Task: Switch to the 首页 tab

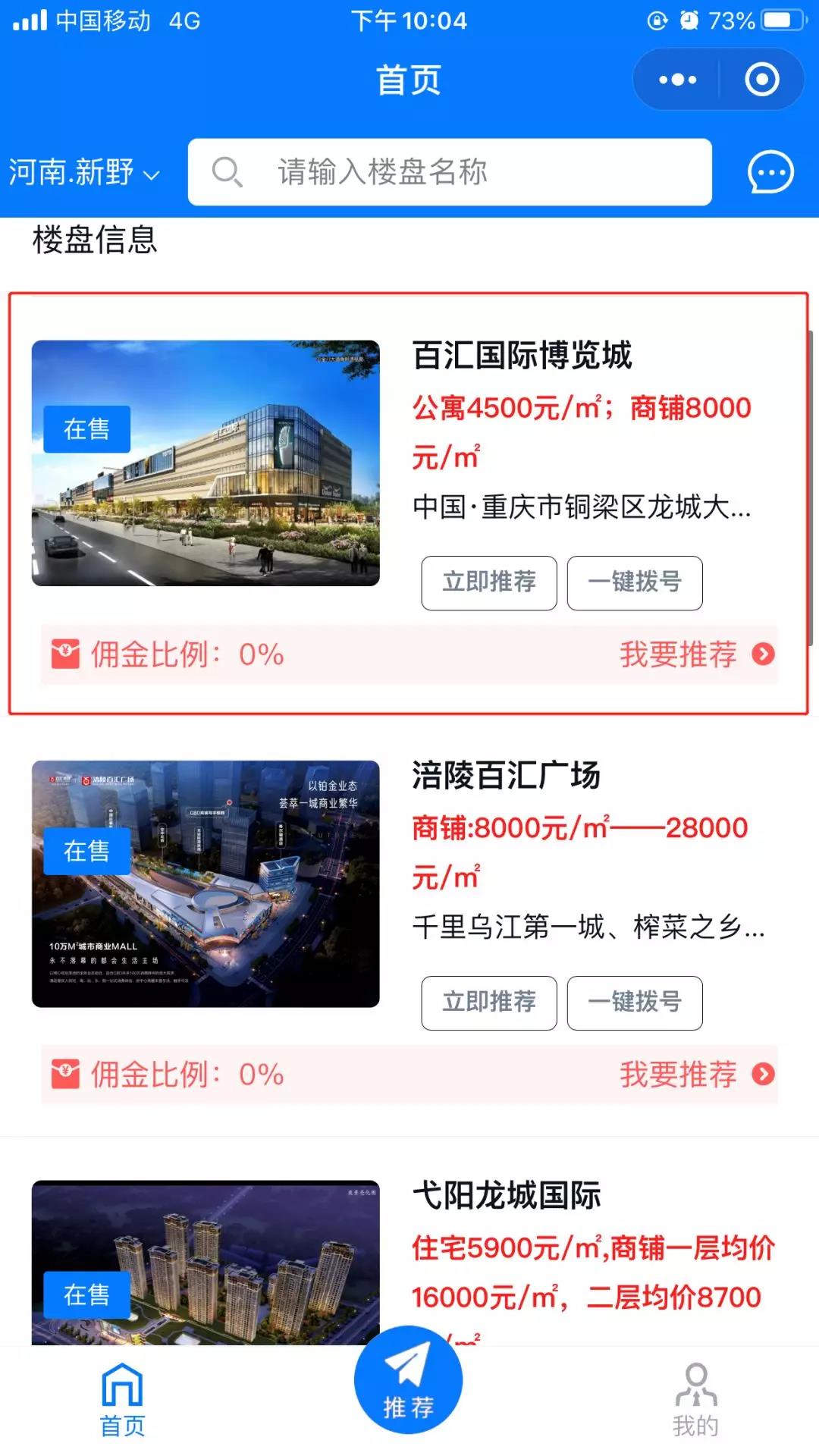Action: (122, 1400)
